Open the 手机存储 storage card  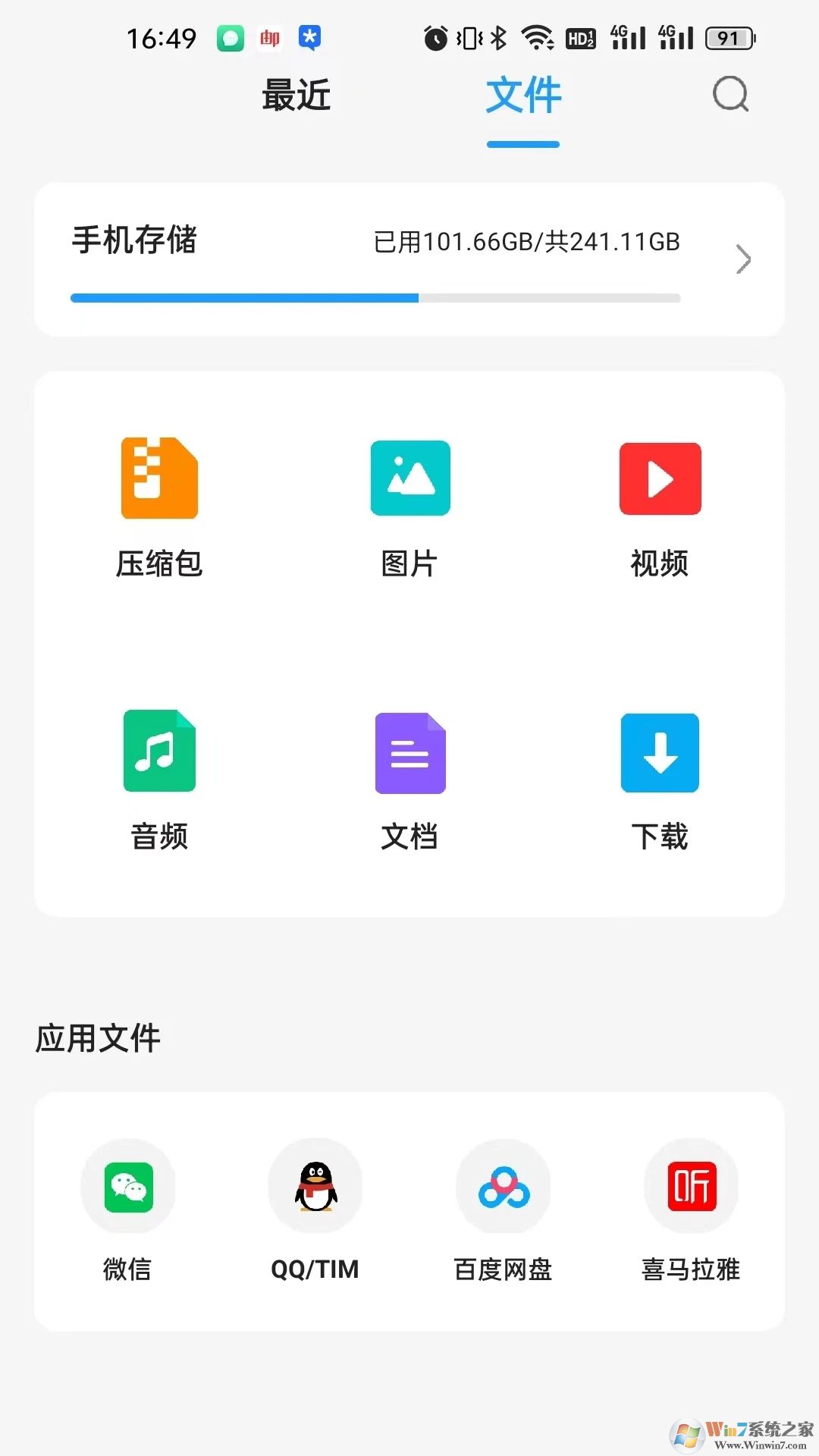tap(409, 258)
